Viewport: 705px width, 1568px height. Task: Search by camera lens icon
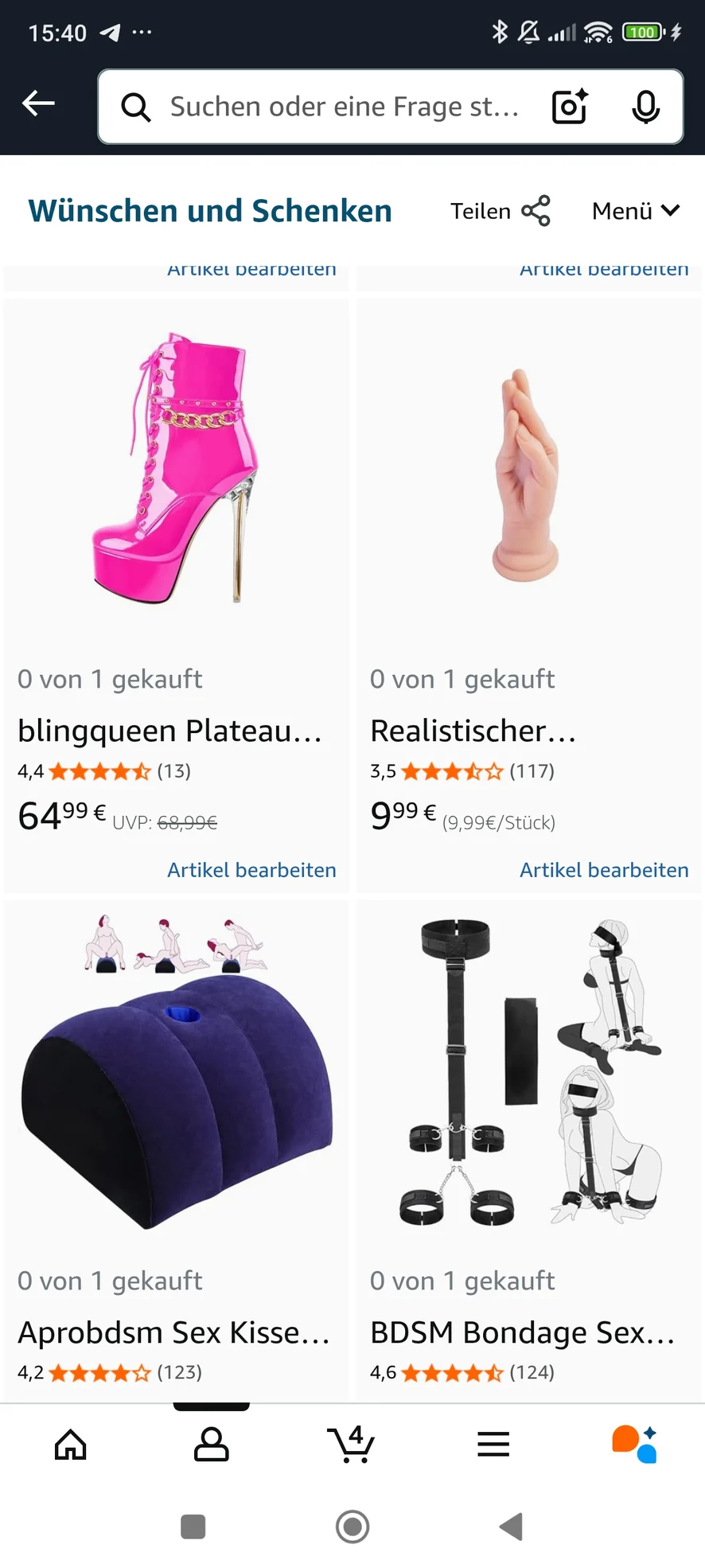570,107
